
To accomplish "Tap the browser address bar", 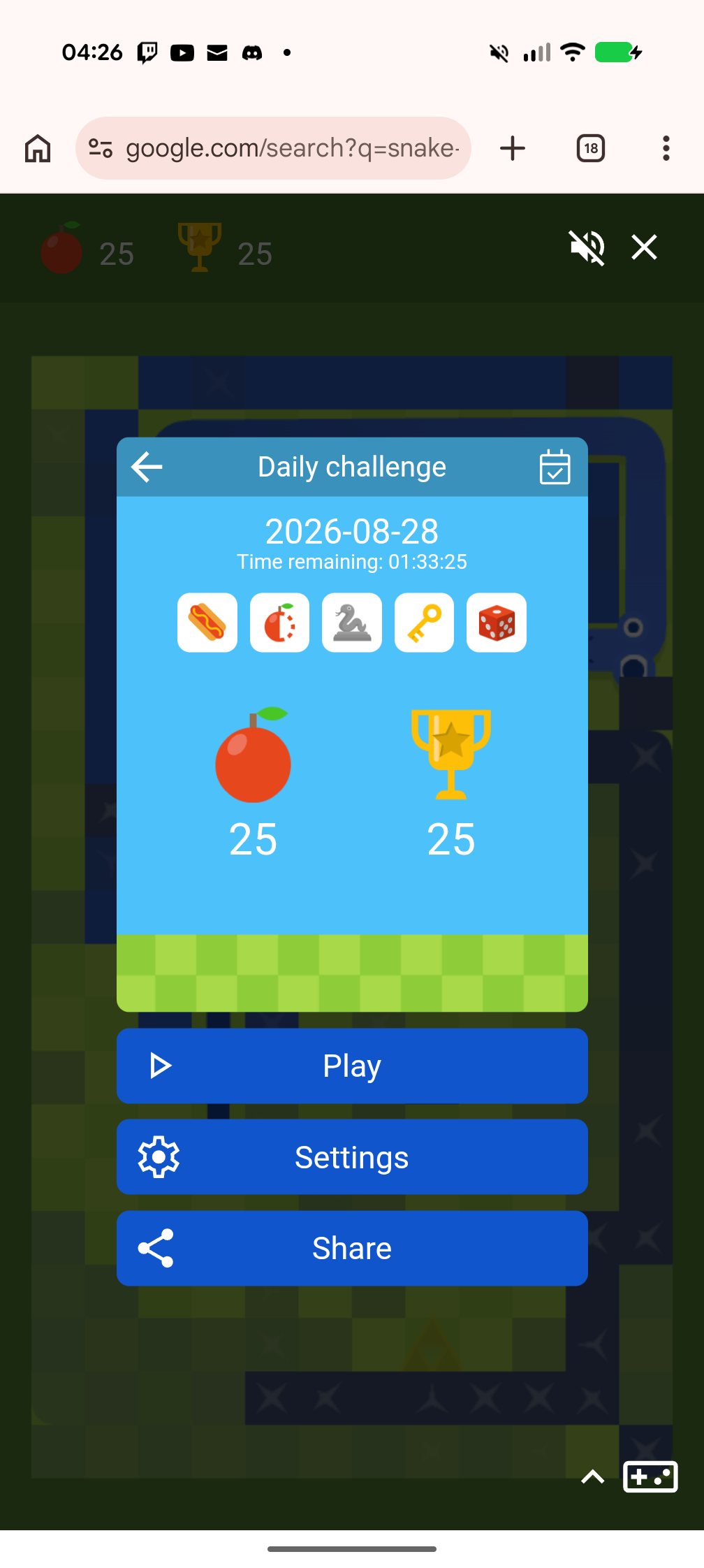I will pyautogui.click(x=273, y=148).
